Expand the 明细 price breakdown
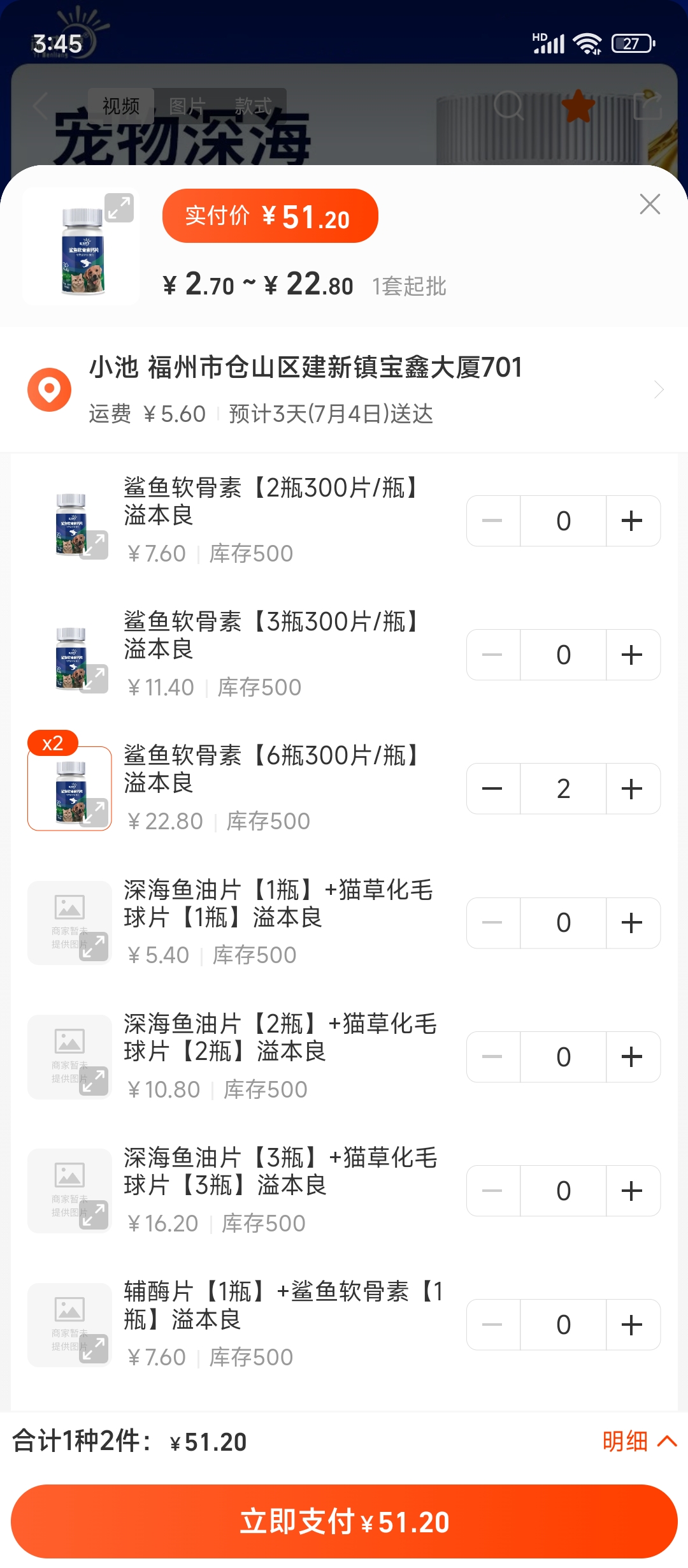688x1568 pixels. [639, 1441]
